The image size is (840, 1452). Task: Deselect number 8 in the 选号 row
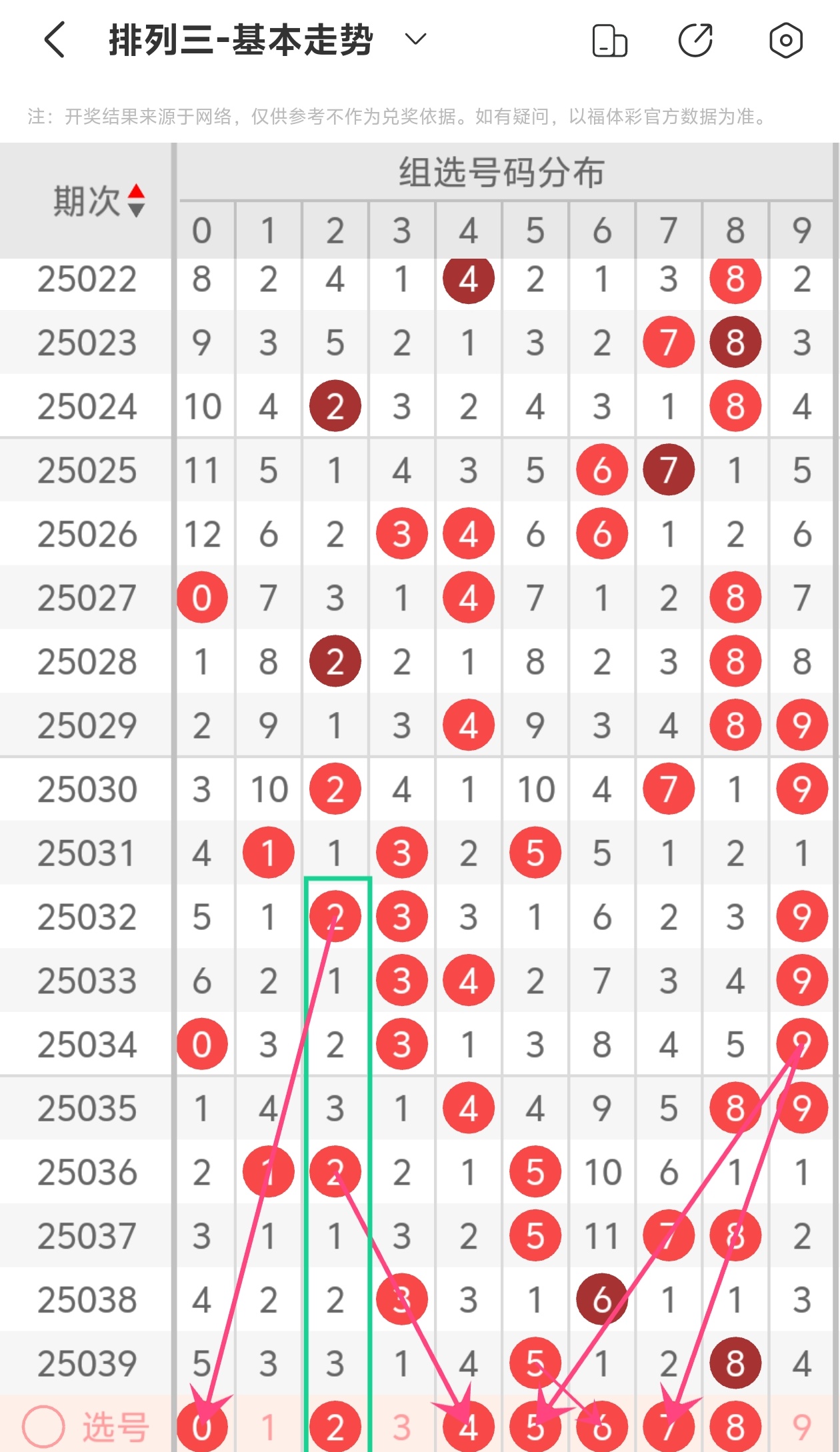735,1427
